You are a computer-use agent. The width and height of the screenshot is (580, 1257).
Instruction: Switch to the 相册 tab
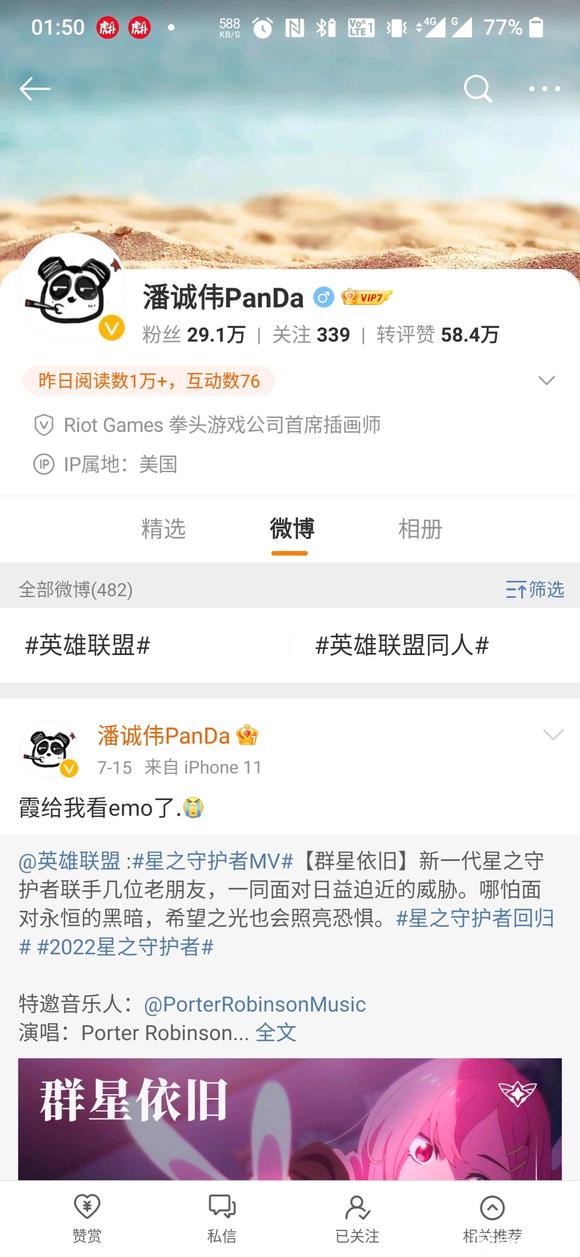(x=420, y=528)
